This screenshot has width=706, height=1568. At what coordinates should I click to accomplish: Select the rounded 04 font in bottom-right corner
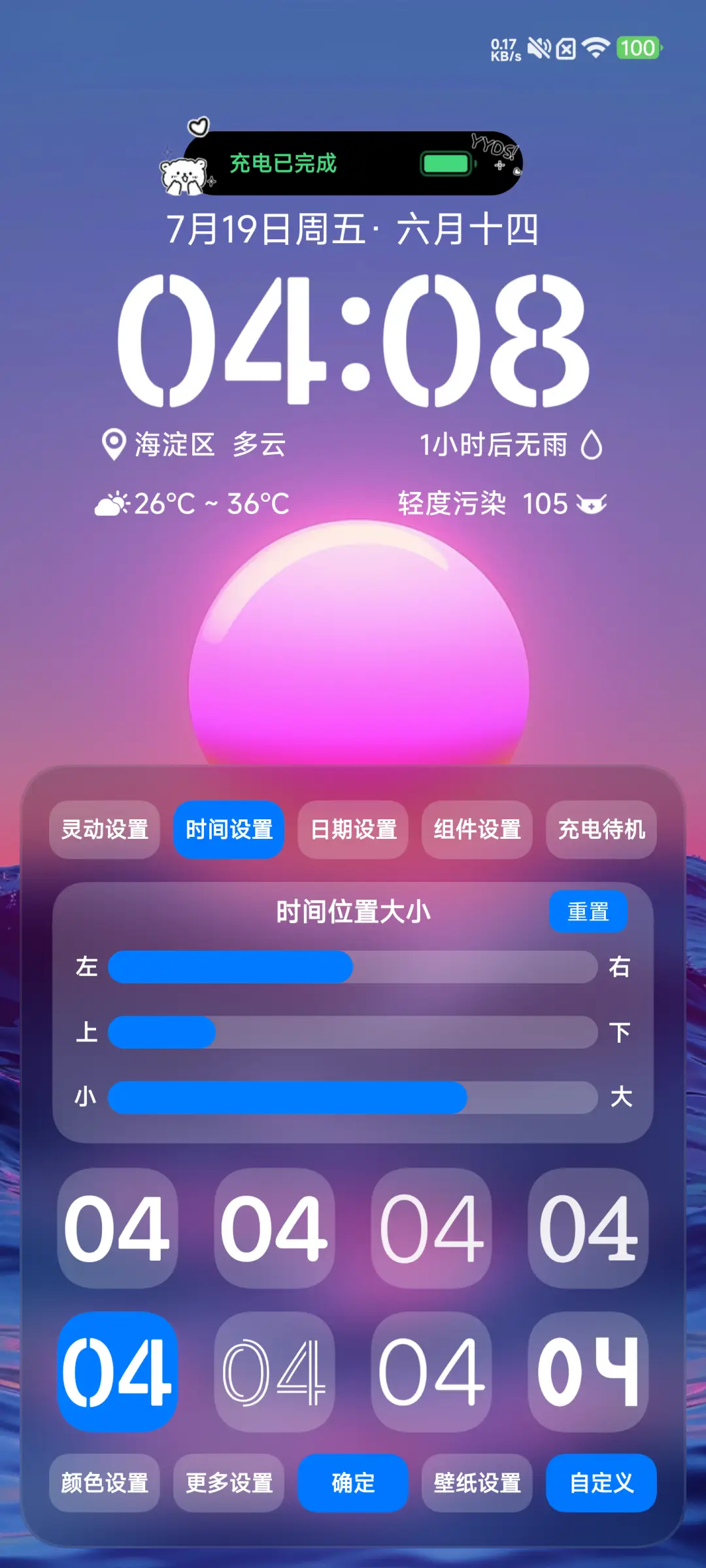(587, 1372)
